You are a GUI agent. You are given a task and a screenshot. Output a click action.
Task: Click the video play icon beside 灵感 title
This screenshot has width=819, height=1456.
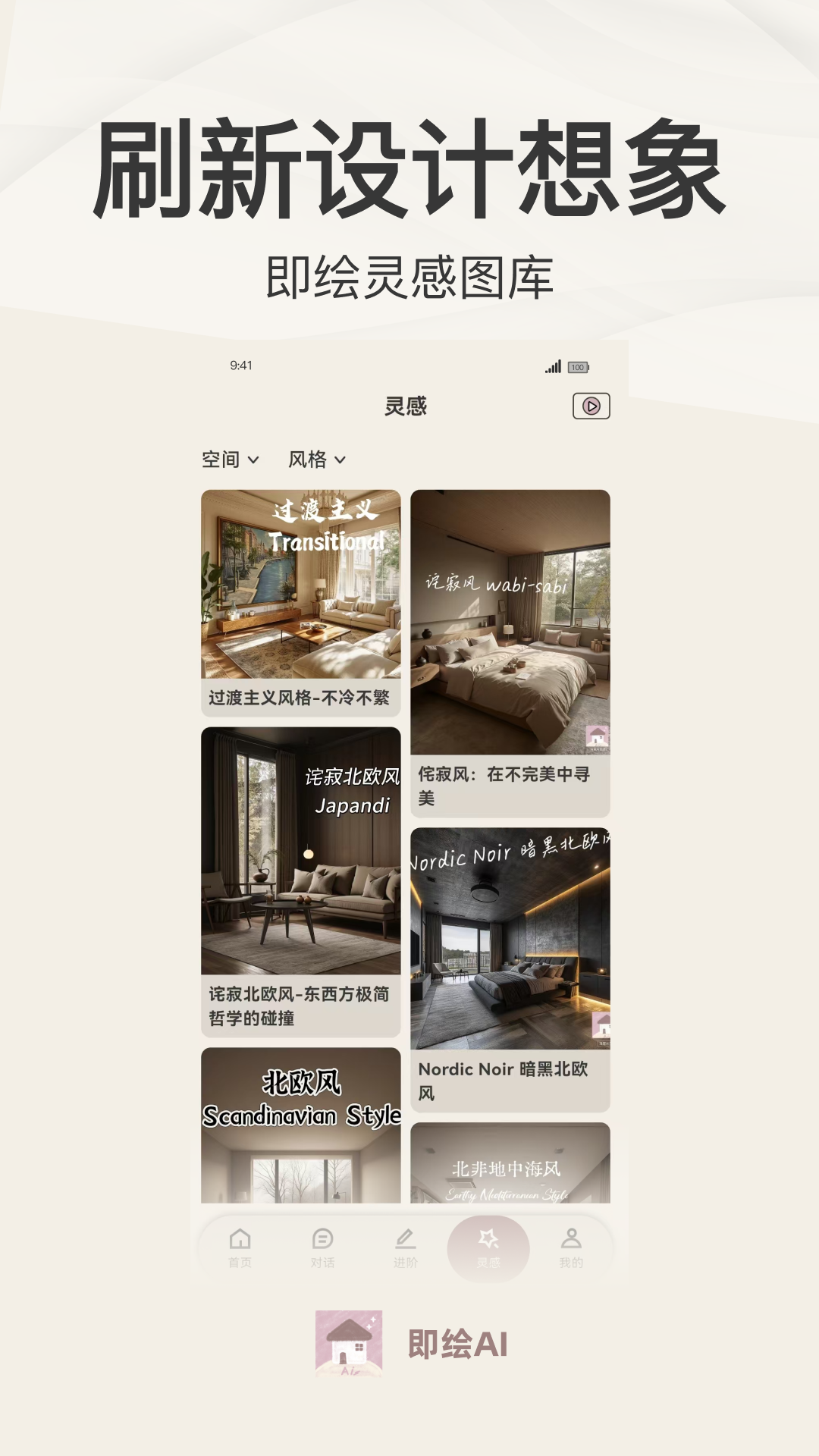tap(592, 406)
